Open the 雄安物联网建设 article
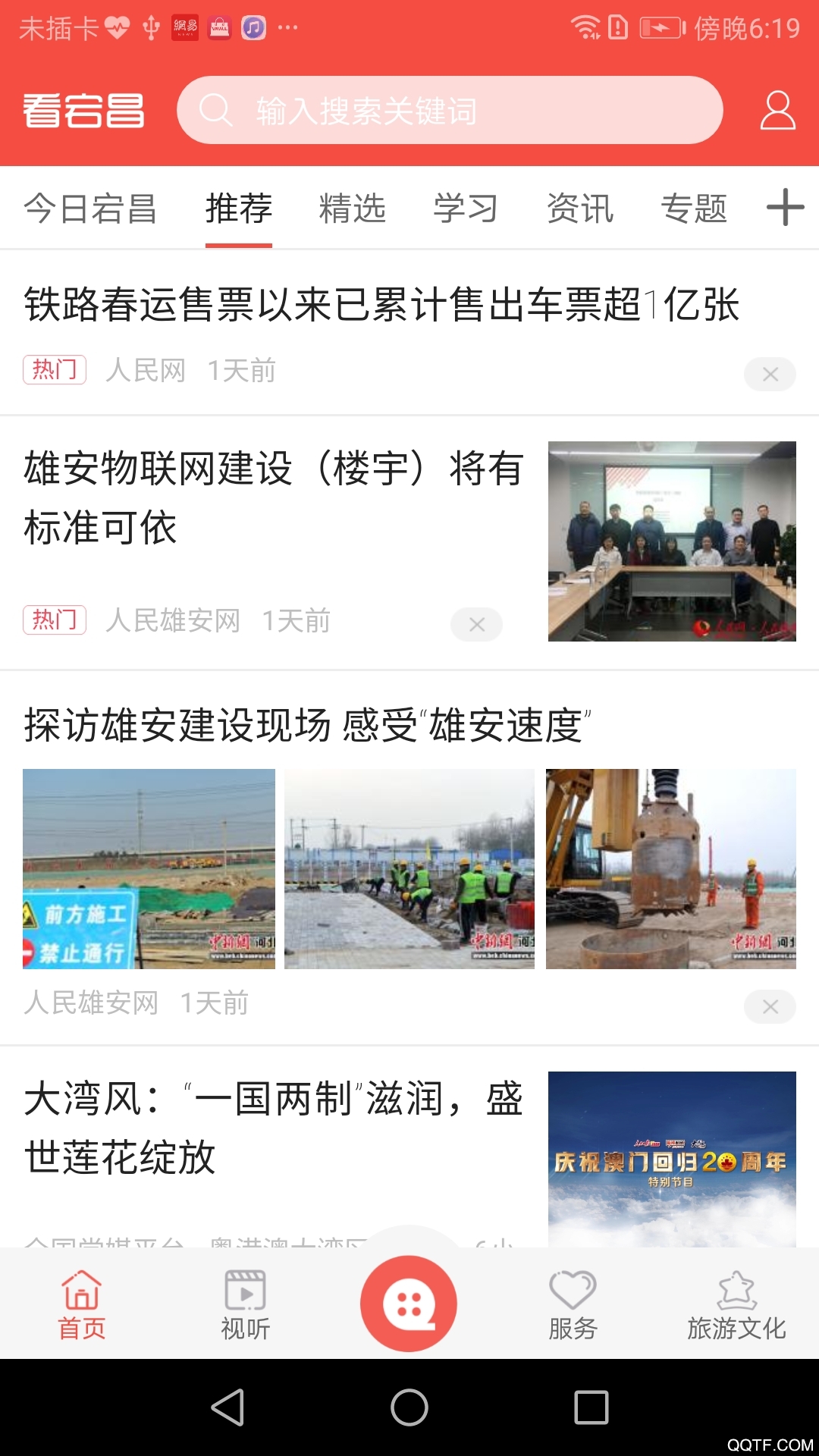The width and height of the screenshot is (819, 1456). click(273, 497)
